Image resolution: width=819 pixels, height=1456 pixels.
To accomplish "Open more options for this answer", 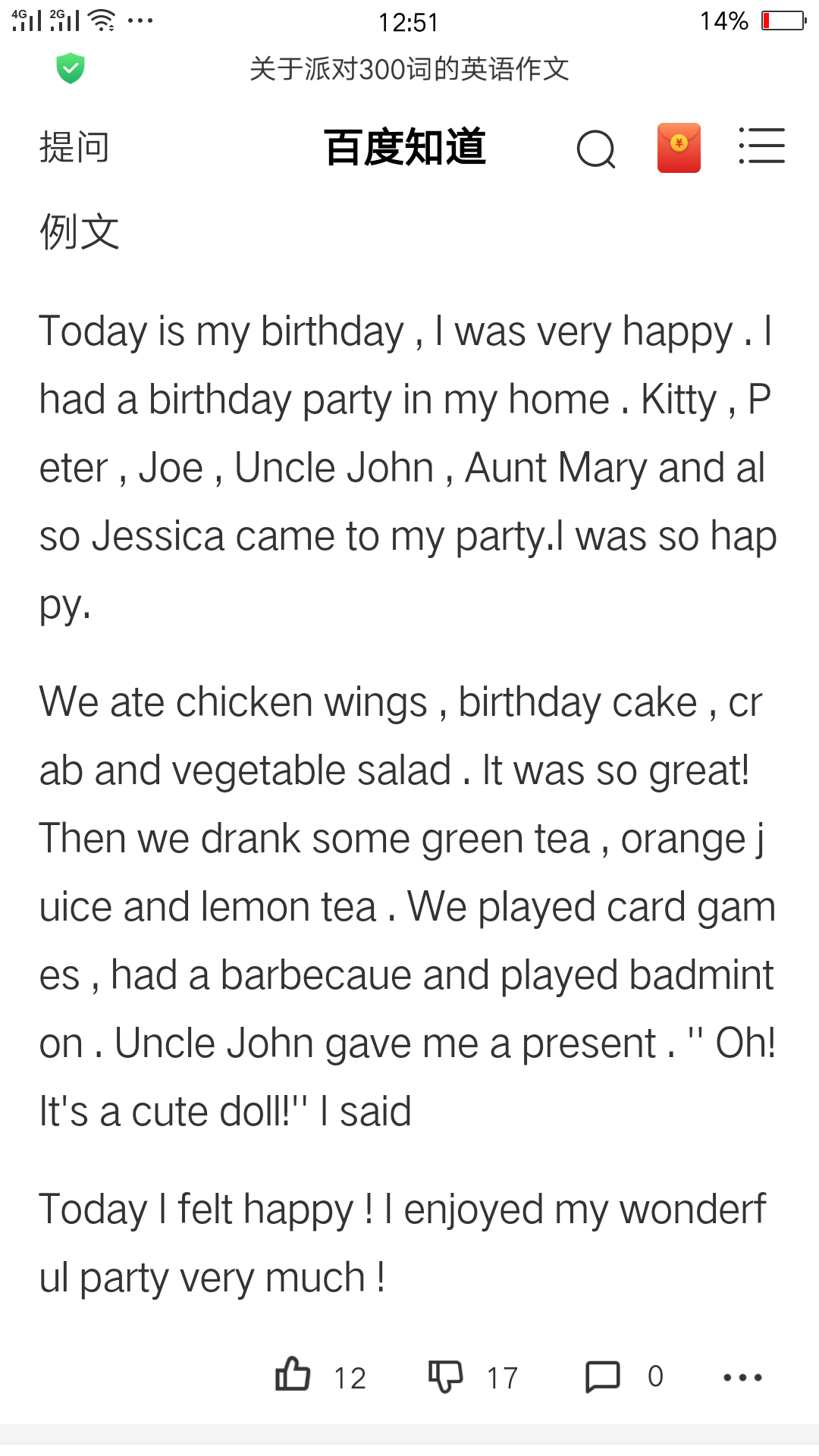I will click(x=742, y=1377).
